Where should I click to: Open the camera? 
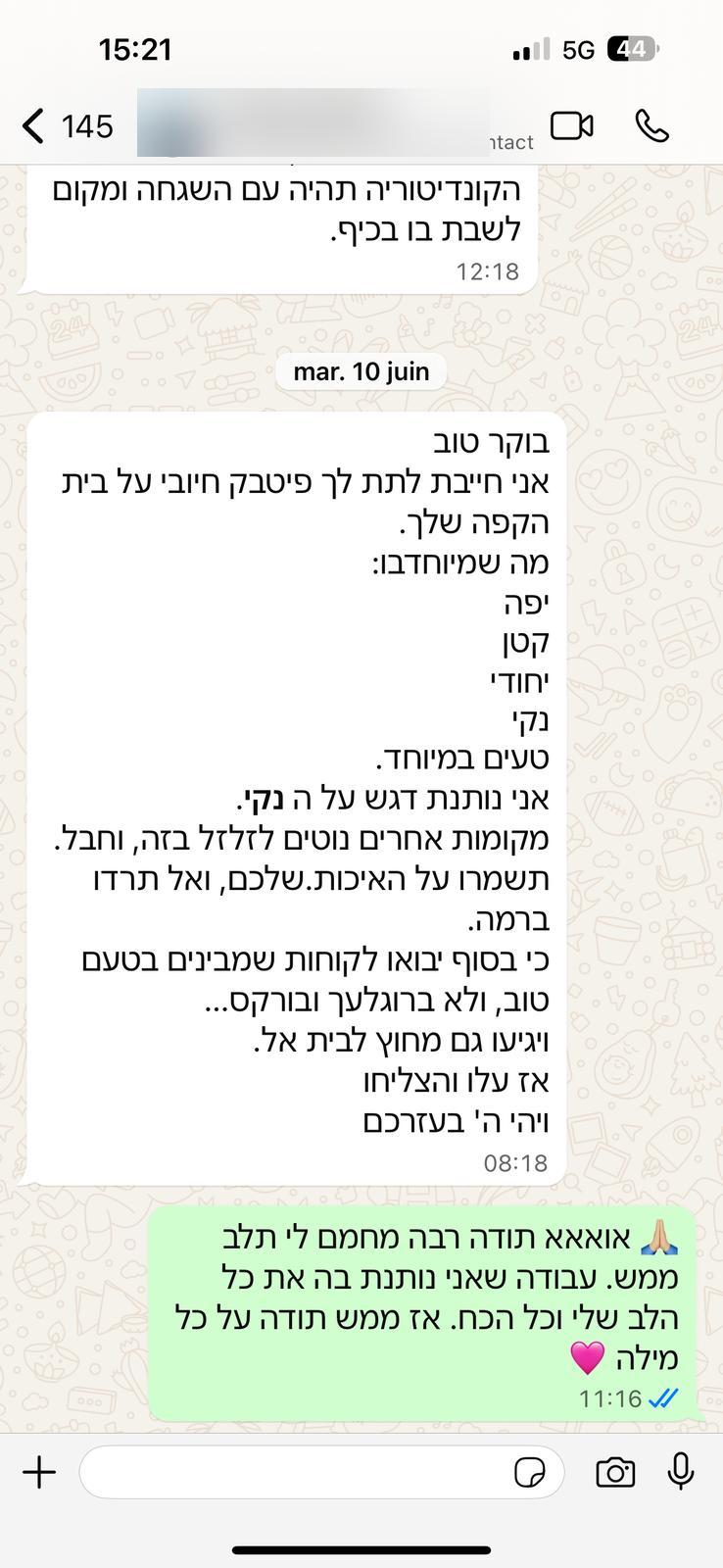pos(615,1472)
